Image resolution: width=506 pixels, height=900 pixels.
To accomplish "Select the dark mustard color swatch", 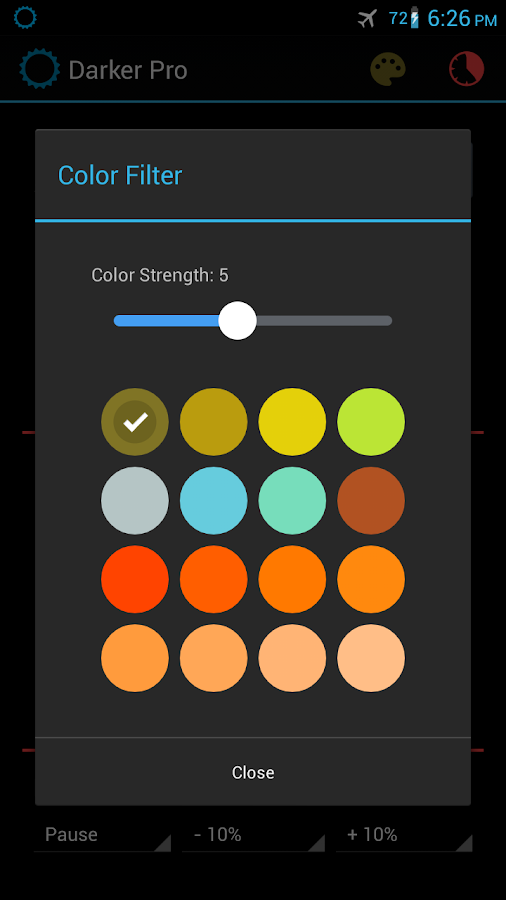I will pyautogui.click(x=213, y=422).
